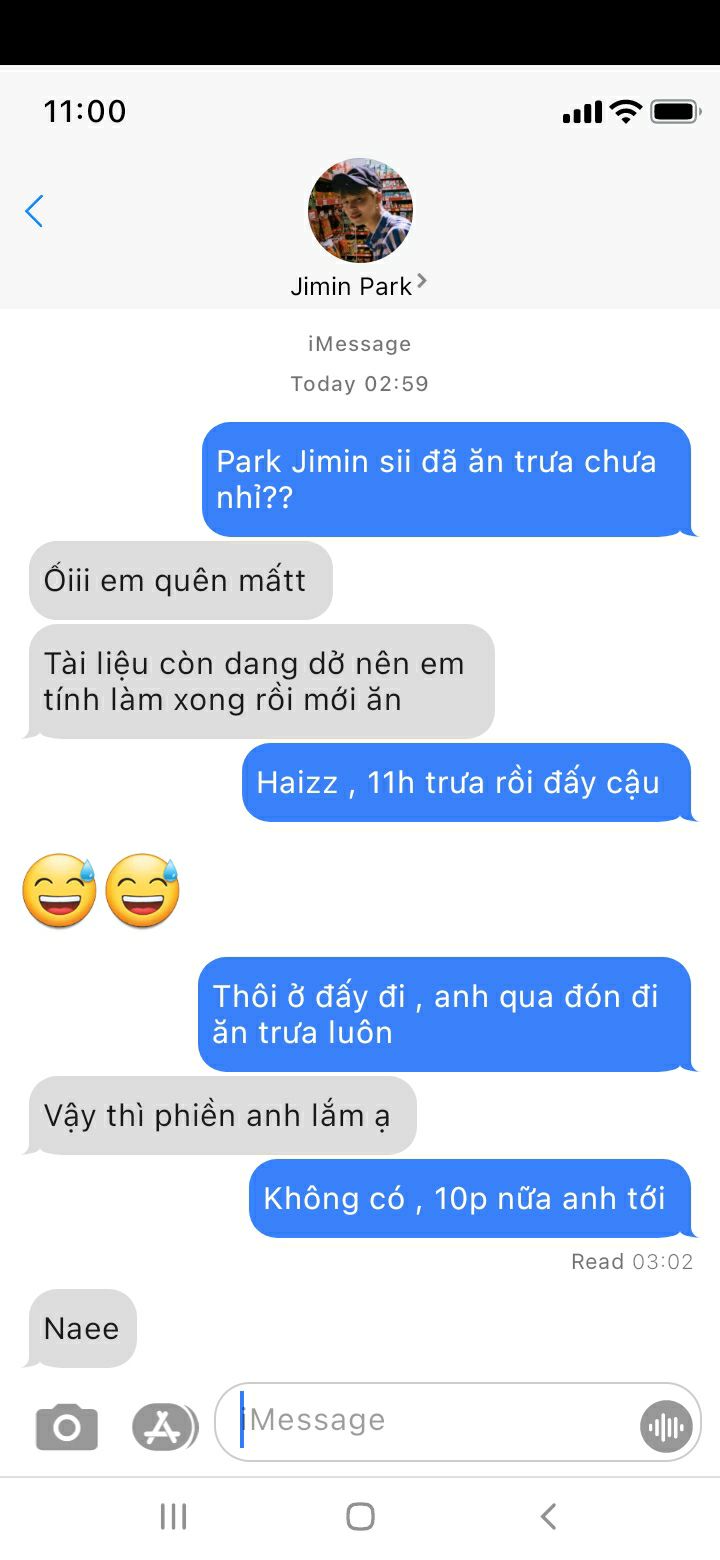Go to the system home screen
Image resolution: width=720 pixels, height=1560 pixels.
click(x=360, y=1517)
